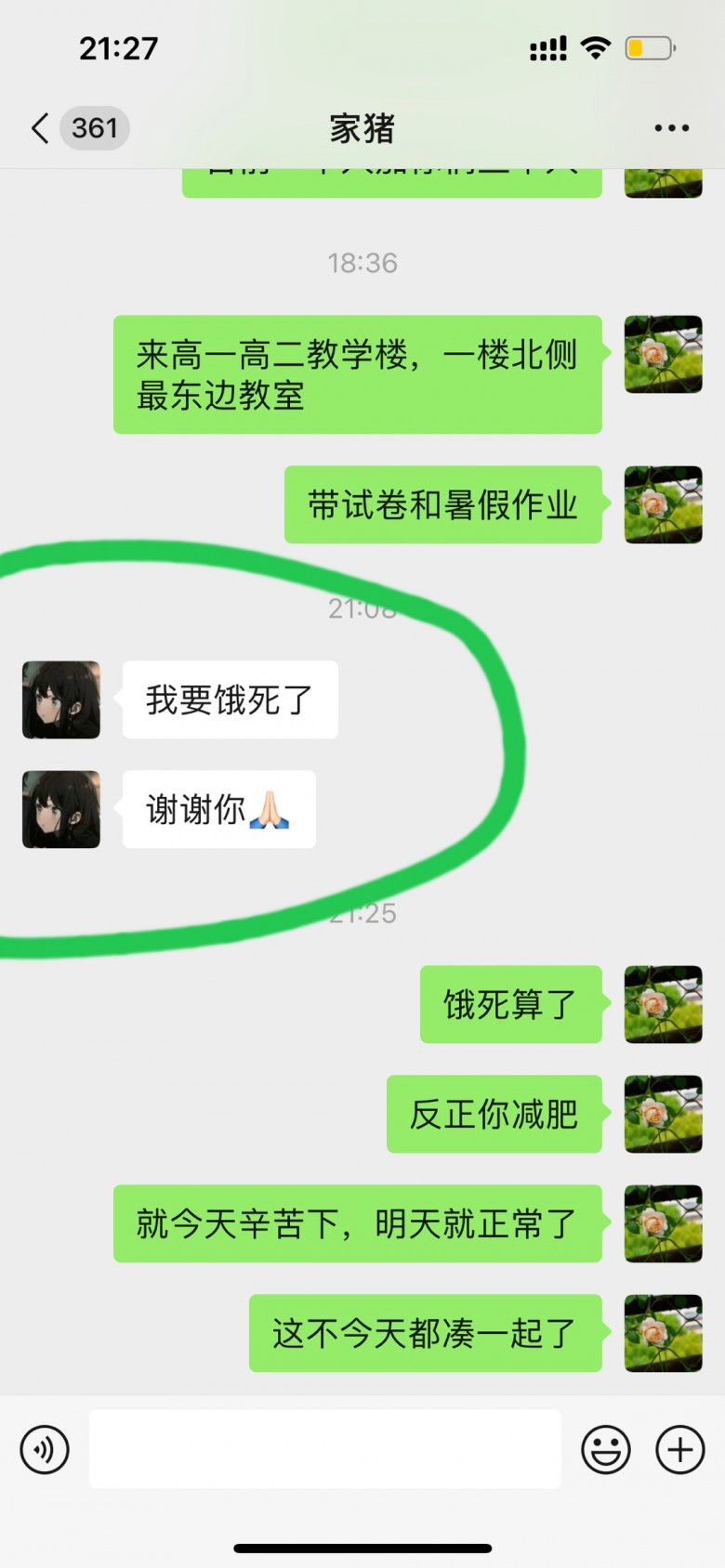The width and height of the screenshot is (725, 1568).
Task: Open the plus attachments menu
Action: point(680,1449)
